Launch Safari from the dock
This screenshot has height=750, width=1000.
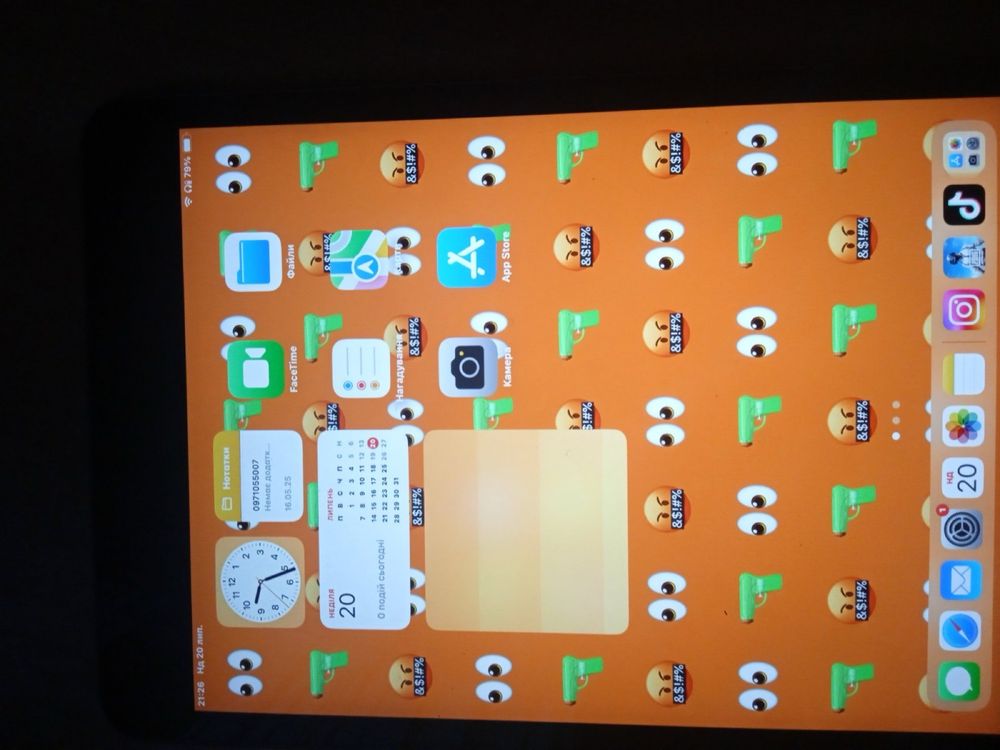click(x=960, y=631)
